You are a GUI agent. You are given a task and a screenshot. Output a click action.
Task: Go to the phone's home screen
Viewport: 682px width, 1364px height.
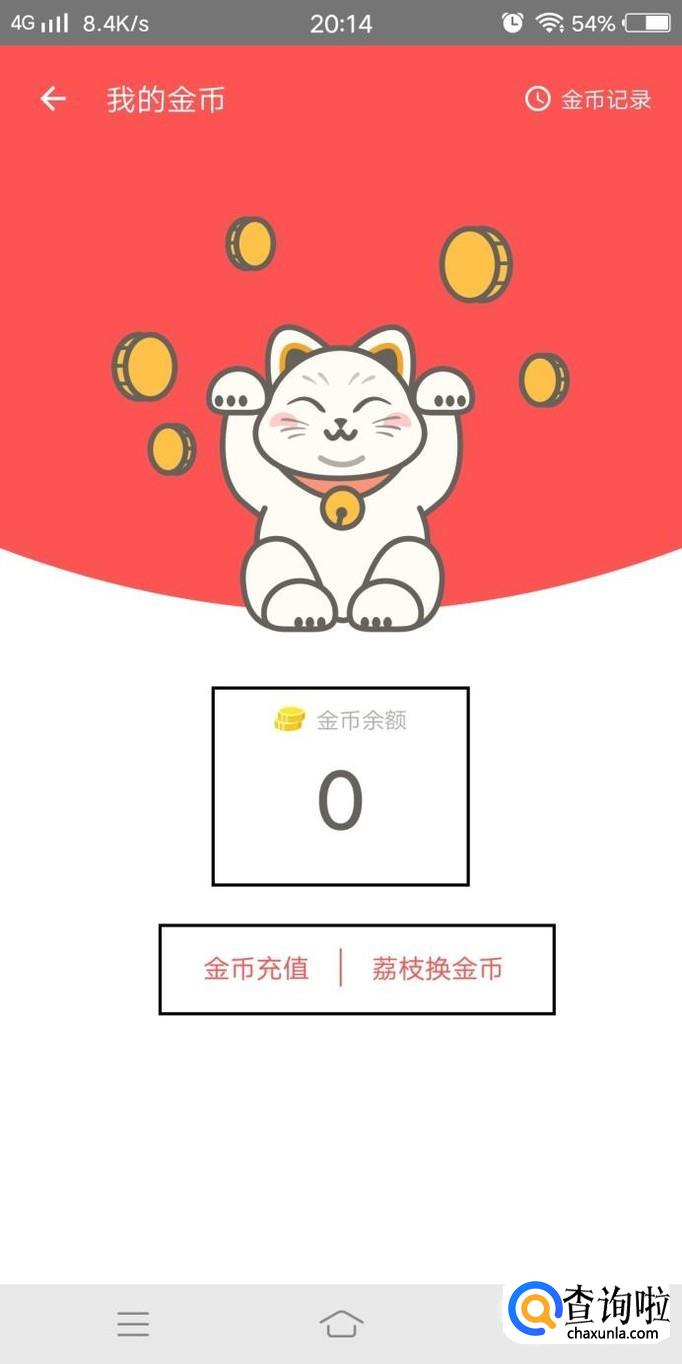[x=341, y=1324]
